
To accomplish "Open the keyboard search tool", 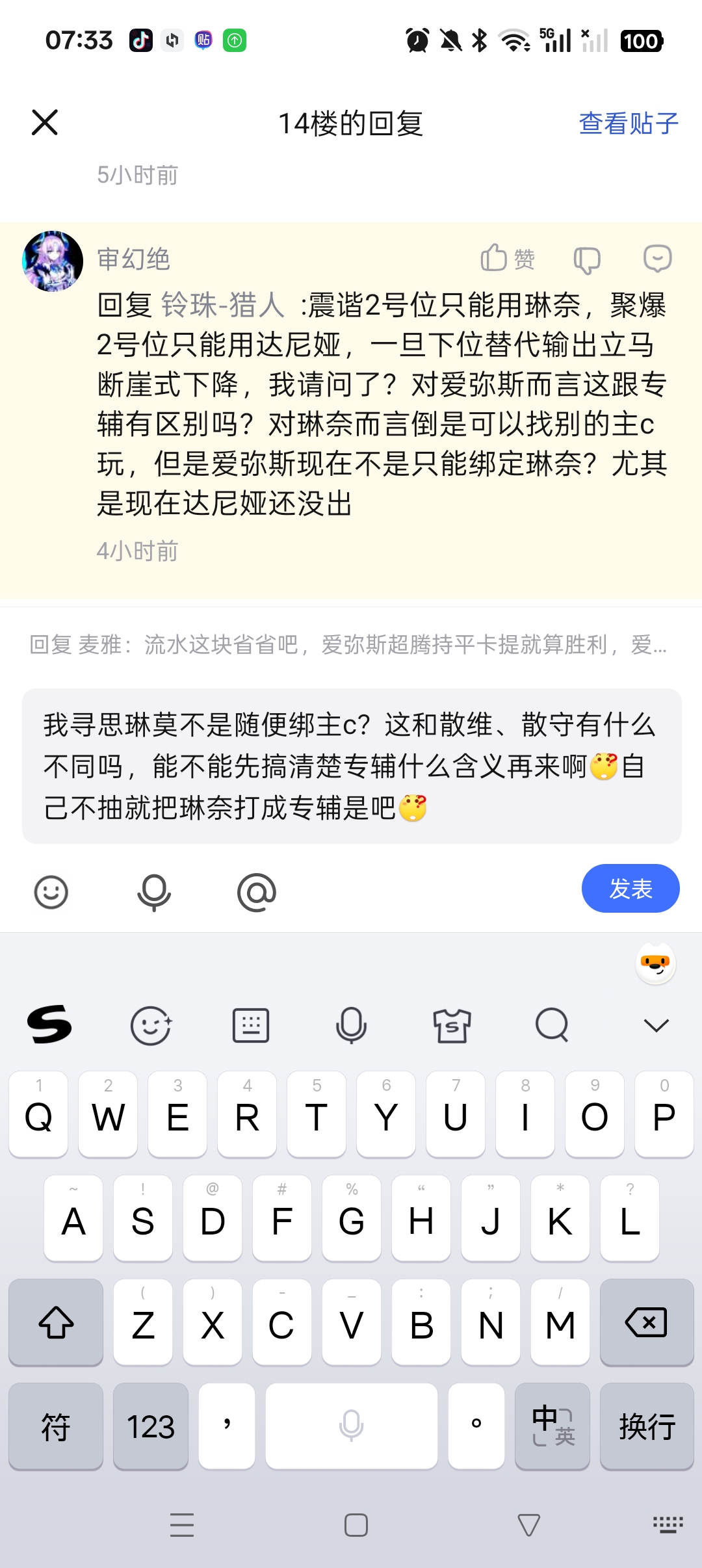I will click(x=552, y=1025).
